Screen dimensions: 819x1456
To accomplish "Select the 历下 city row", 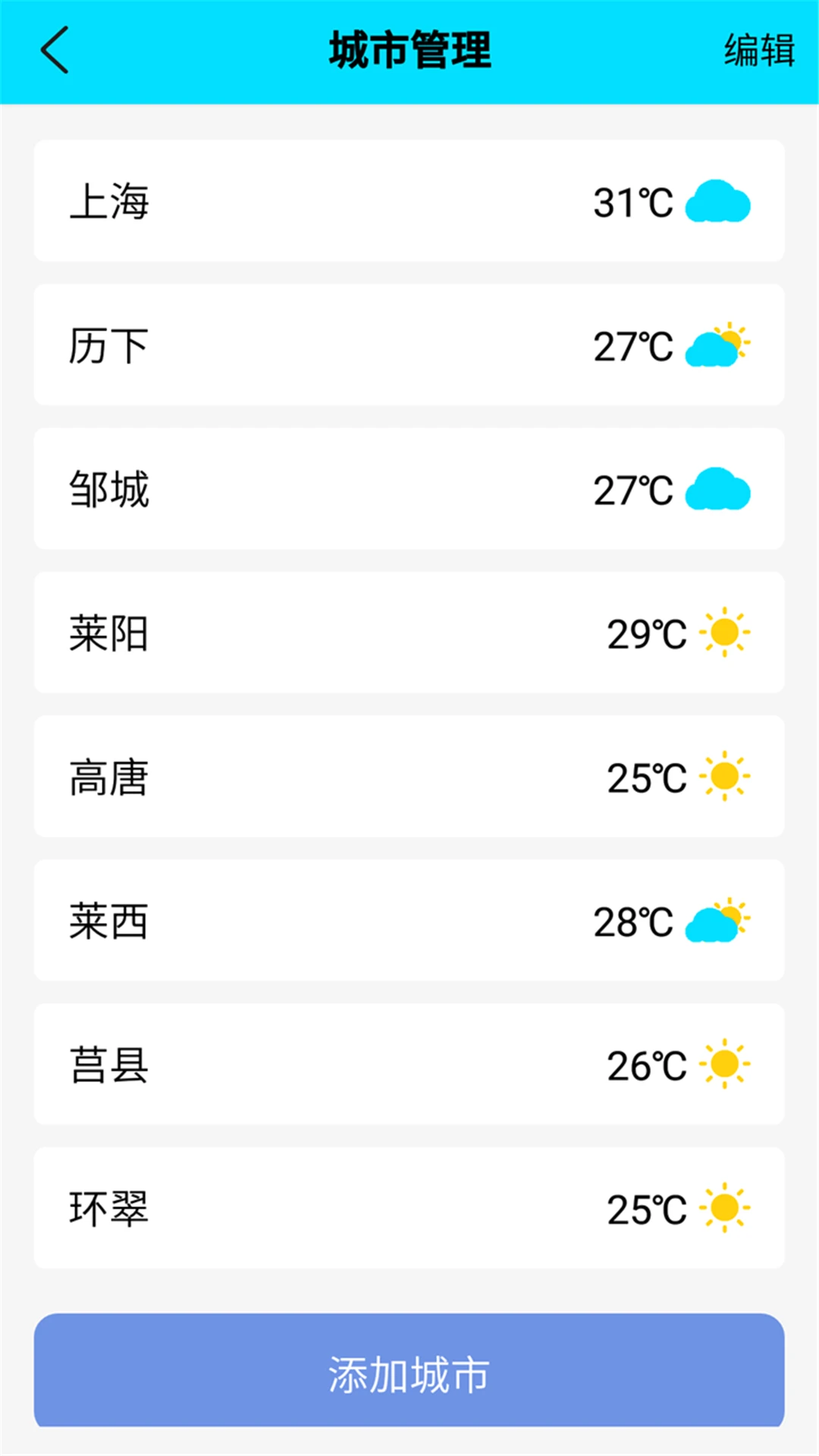I will click(409, 345).
